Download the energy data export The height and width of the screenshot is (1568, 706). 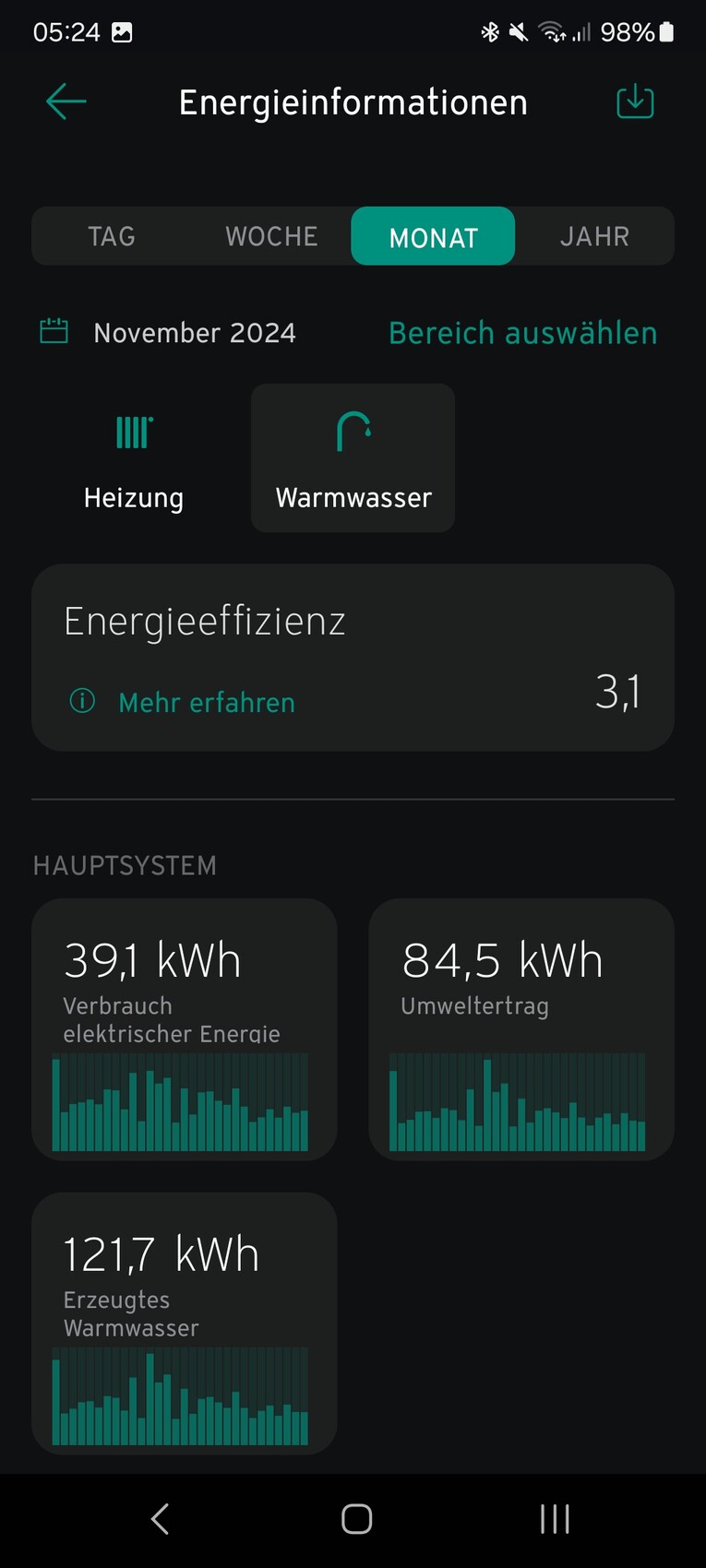[x=635, y=101]
